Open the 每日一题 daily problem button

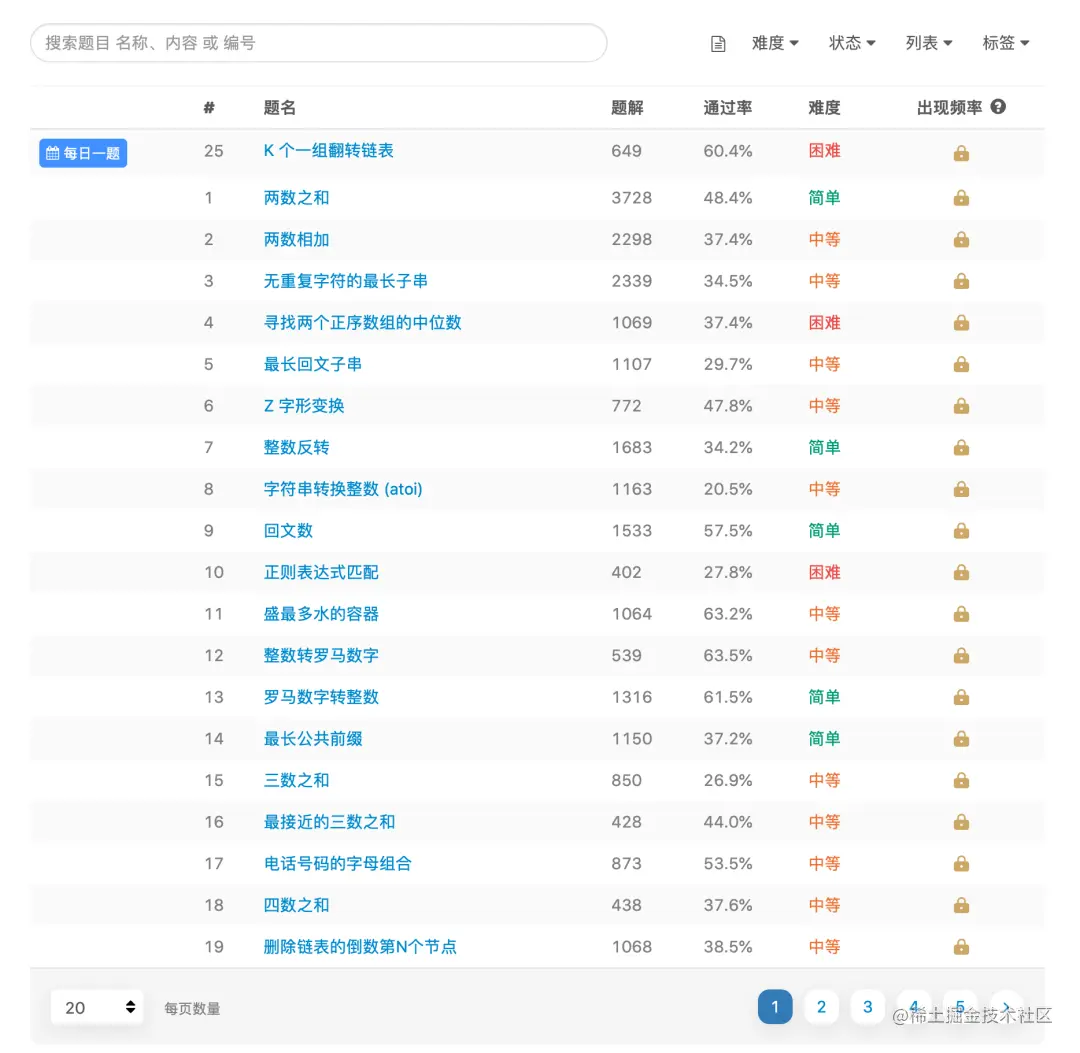tap(83, 153)
